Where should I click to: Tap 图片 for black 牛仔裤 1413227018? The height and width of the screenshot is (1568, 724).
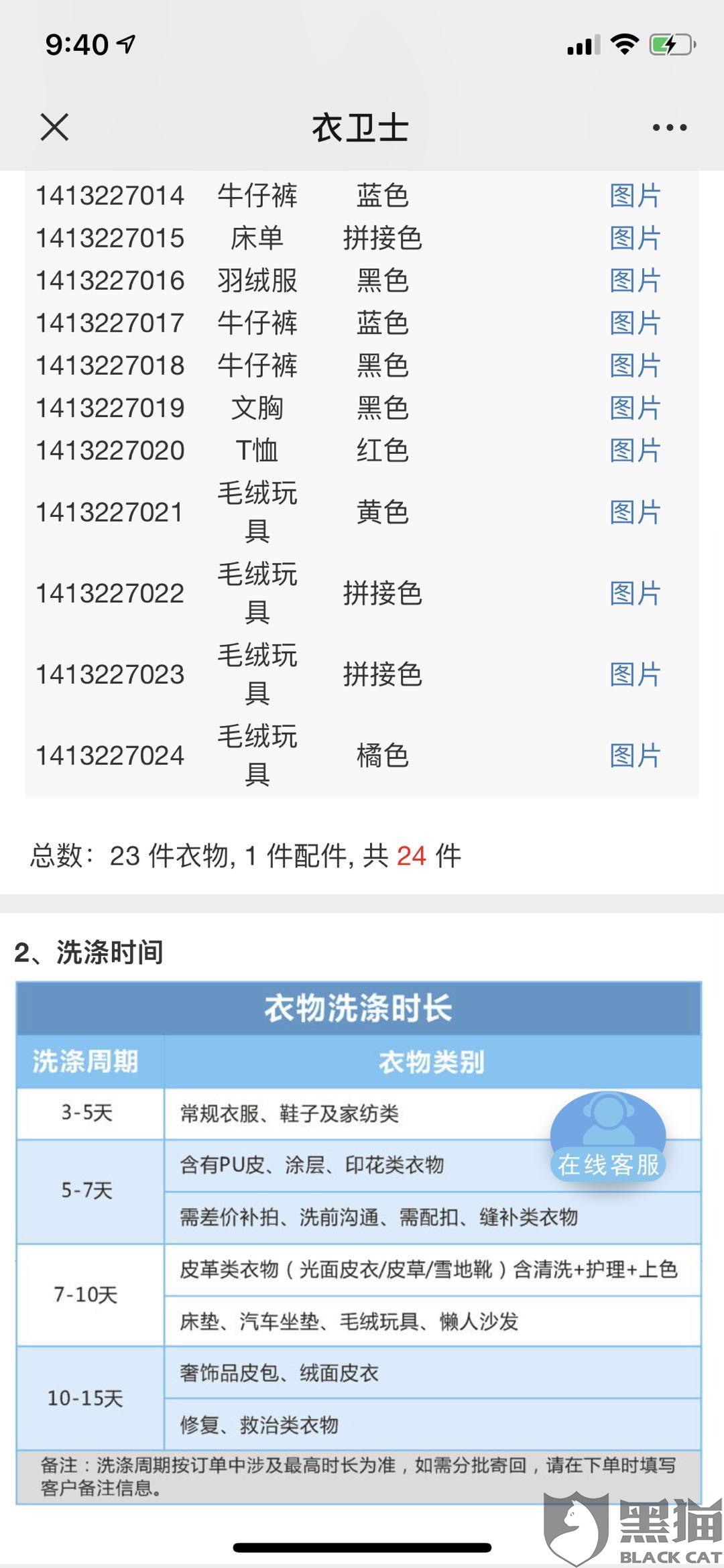pos(635,365)
